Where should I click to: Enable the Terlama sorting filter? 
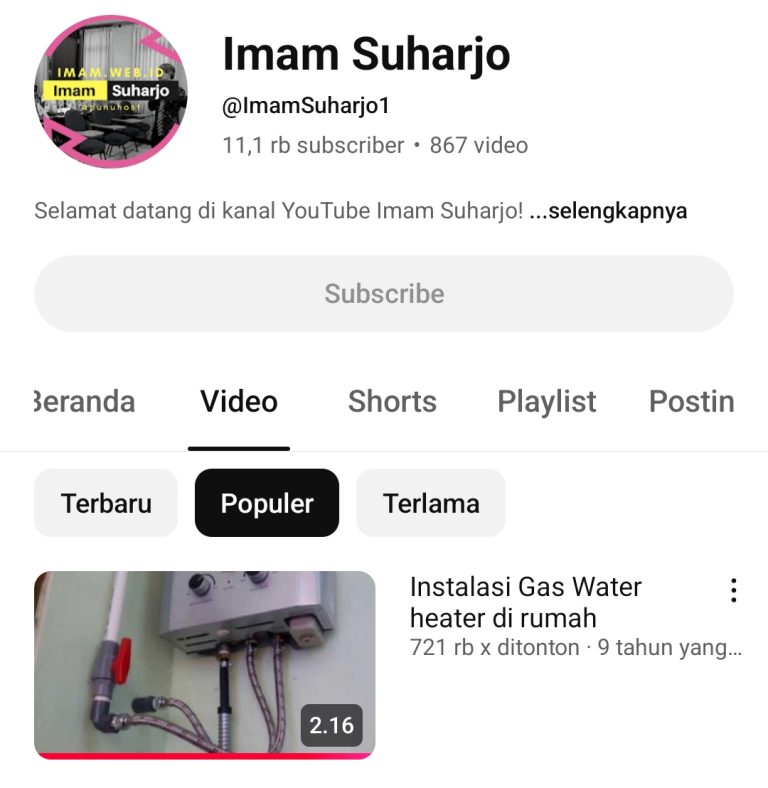(430, 503)
